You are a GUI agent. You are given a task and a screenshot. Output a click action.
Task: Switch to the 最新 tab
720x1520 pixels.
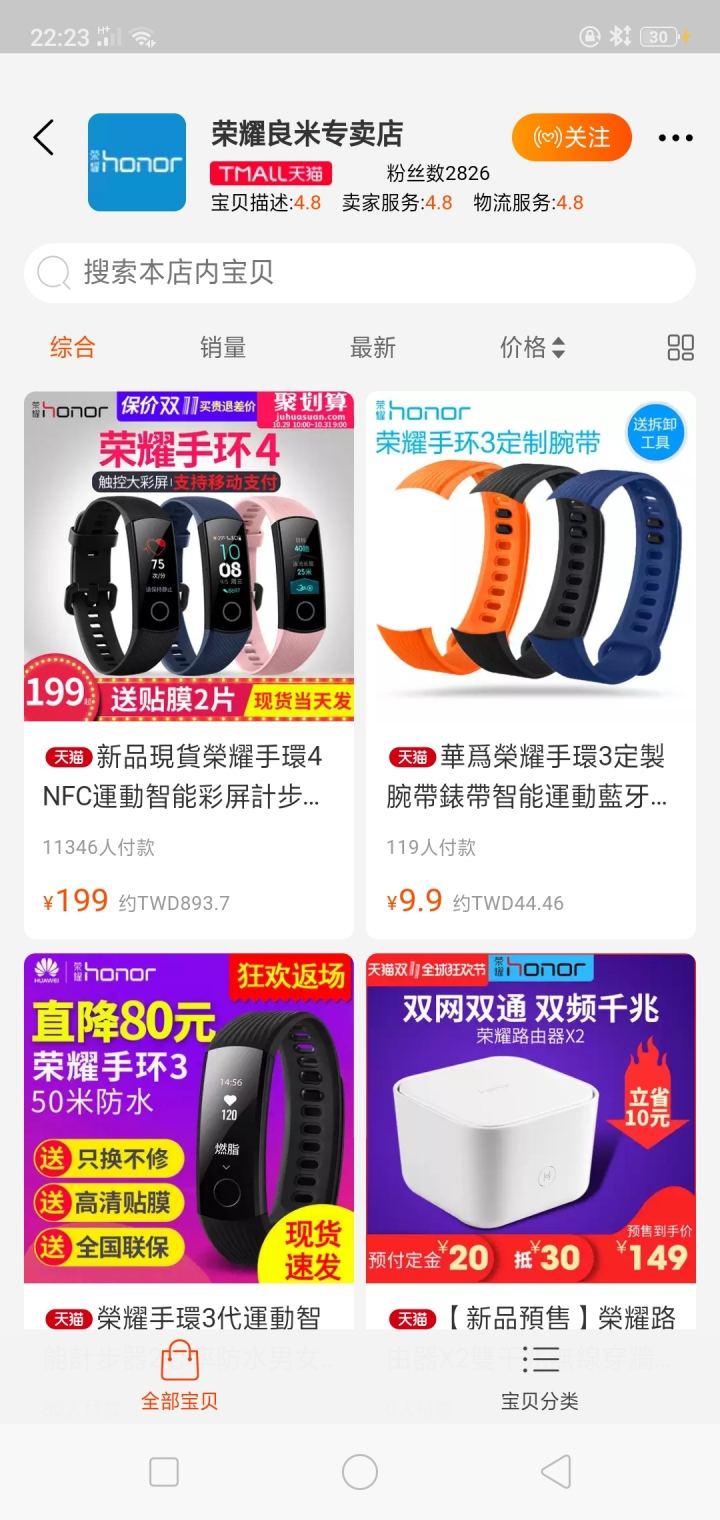coord(372,347)
